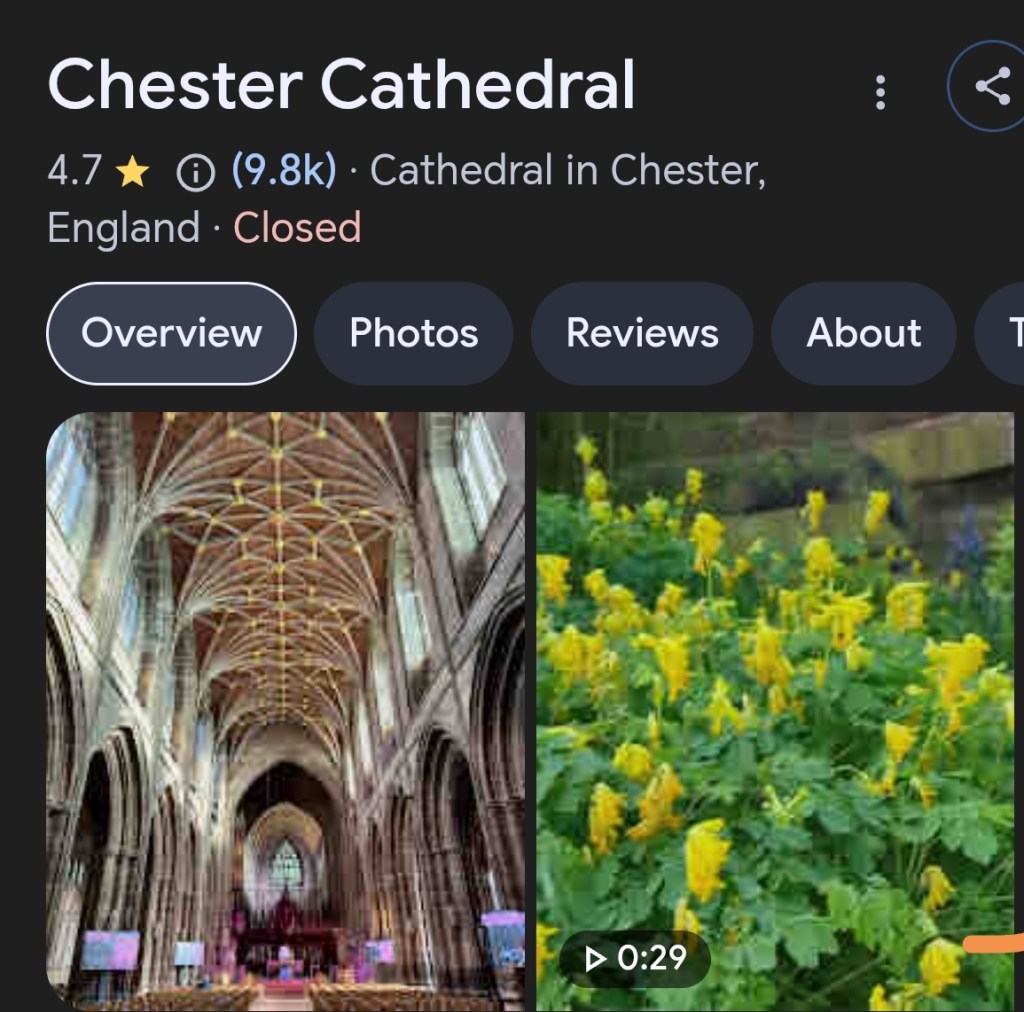Select the Overview tab
This screenshot has width=1024, height=1012.
(x=171, y=333)
